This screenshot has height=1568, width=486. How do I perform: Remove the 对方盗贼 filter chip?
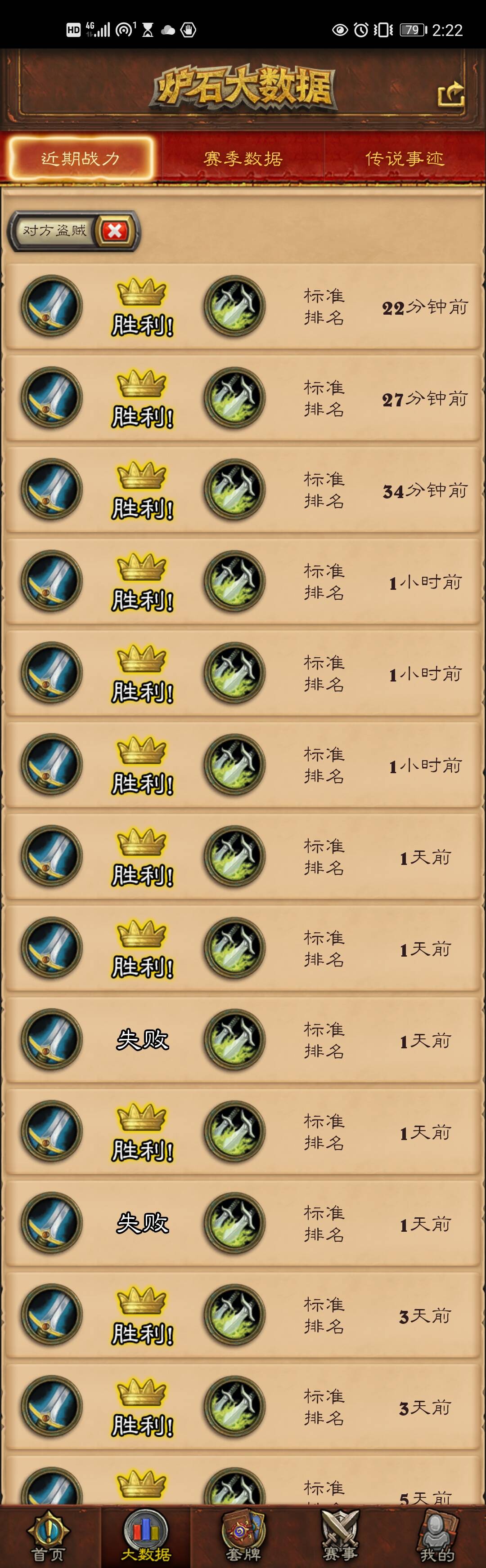point(114,231)
